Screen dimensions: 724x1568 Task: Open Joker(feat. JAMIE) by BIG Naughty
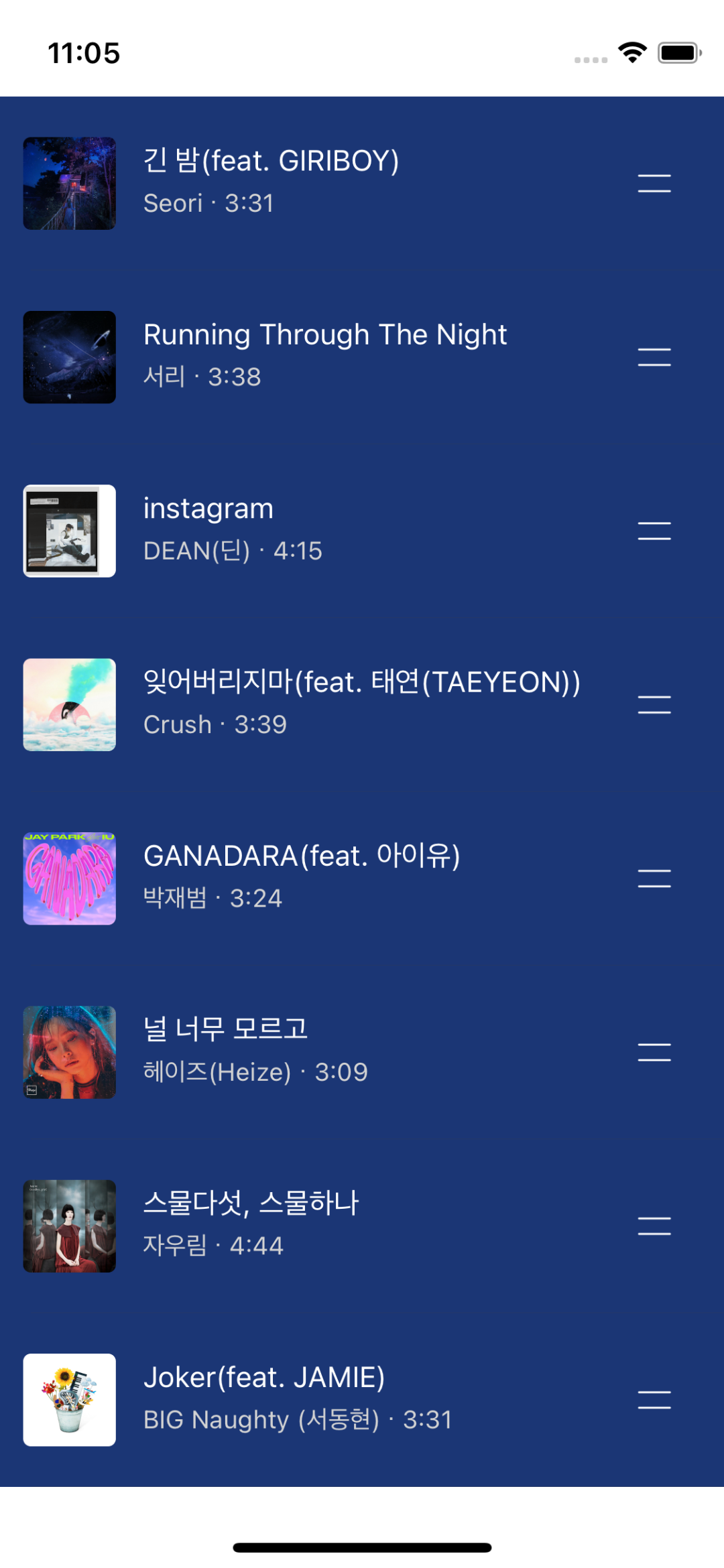298,1399
